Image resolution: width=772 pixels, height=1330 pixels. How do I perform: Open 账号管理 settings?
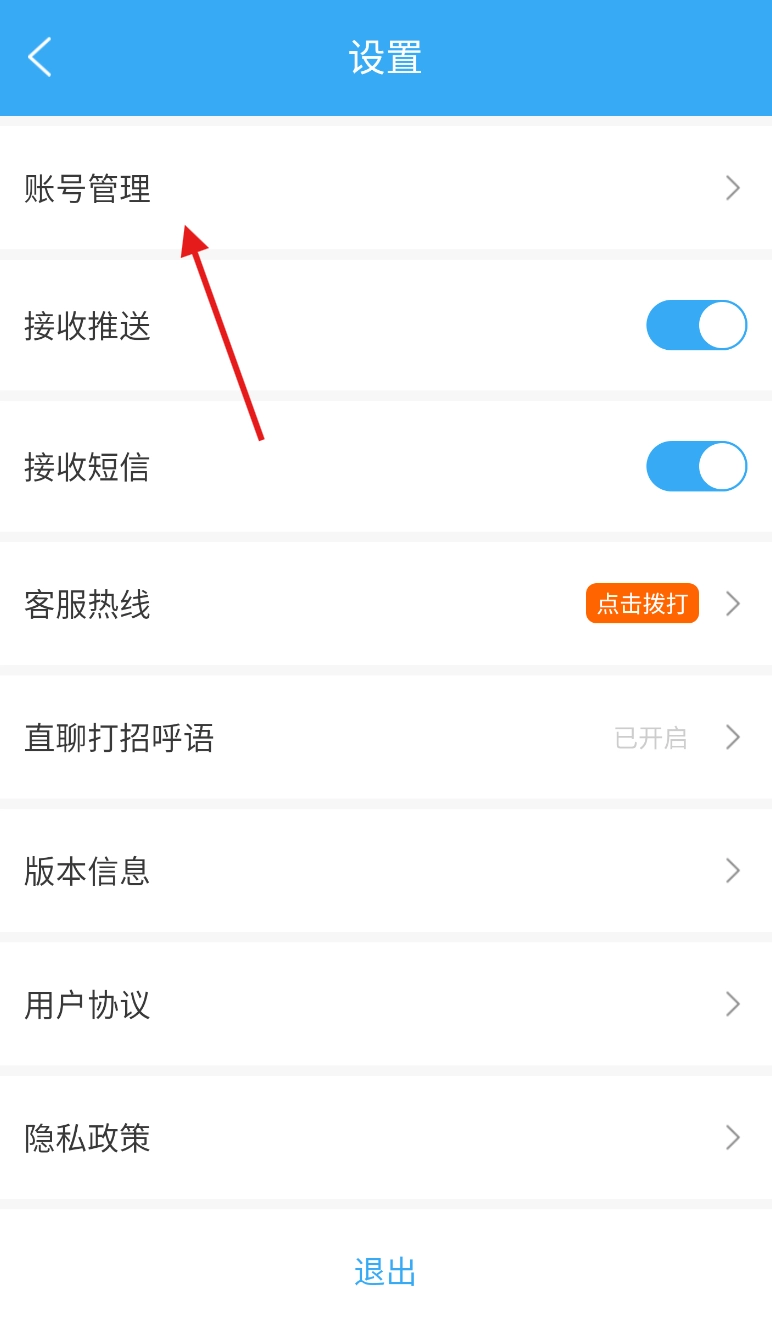tap(386, 188)
